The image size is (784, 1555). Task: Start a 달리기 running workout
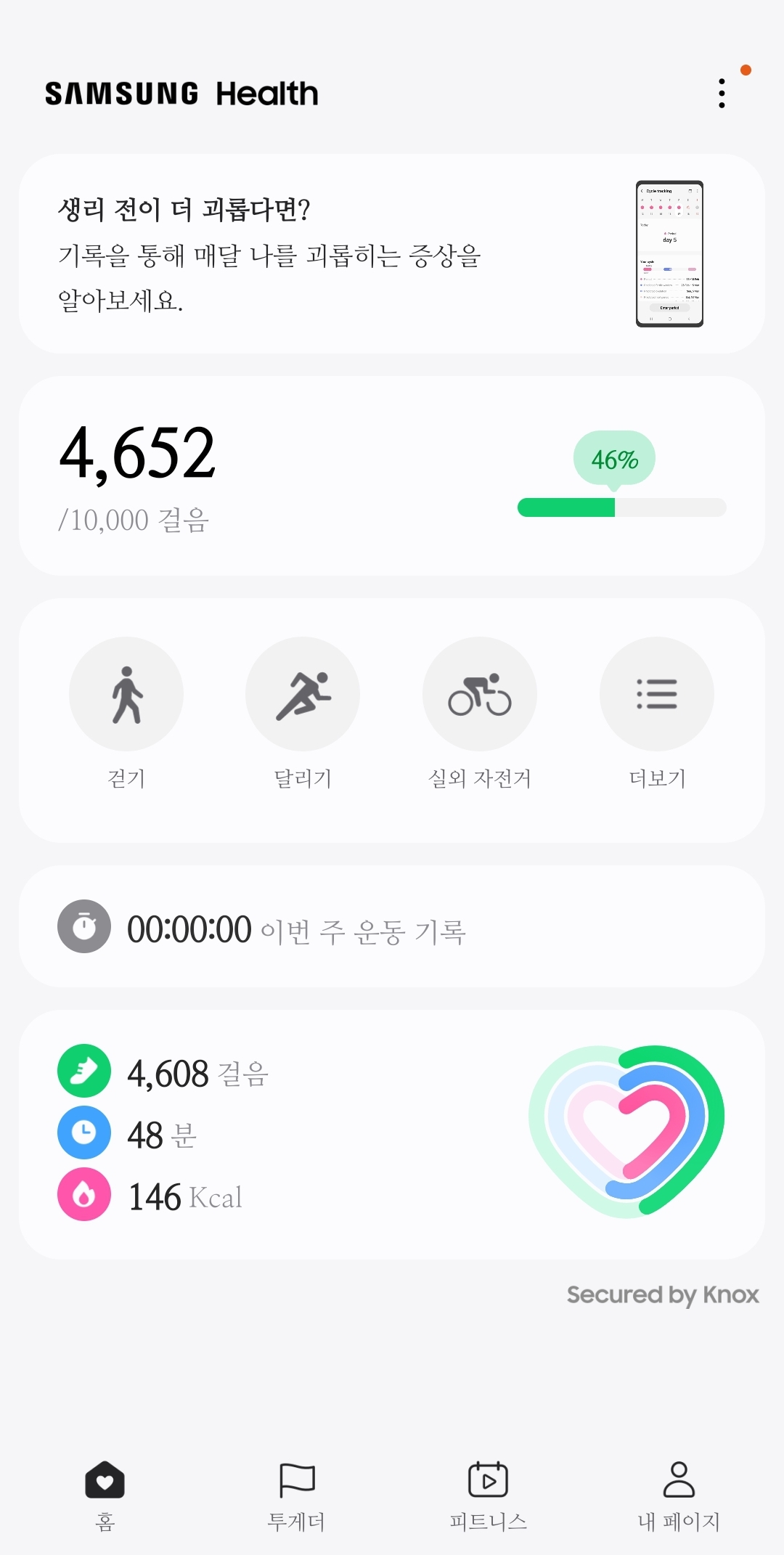point(303,694)
